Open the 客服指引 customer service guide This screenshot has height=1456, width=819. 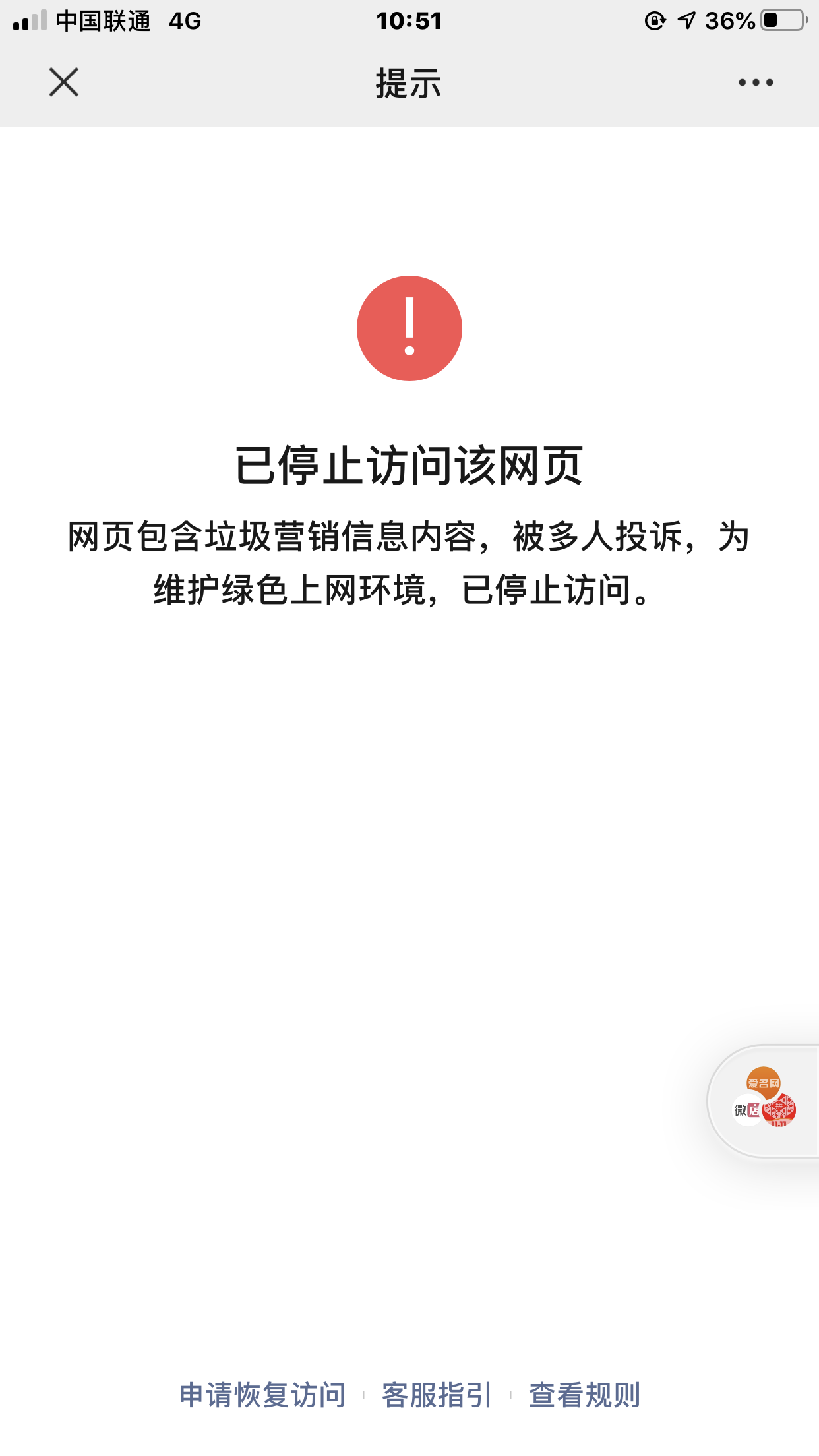pos(437,1395)
